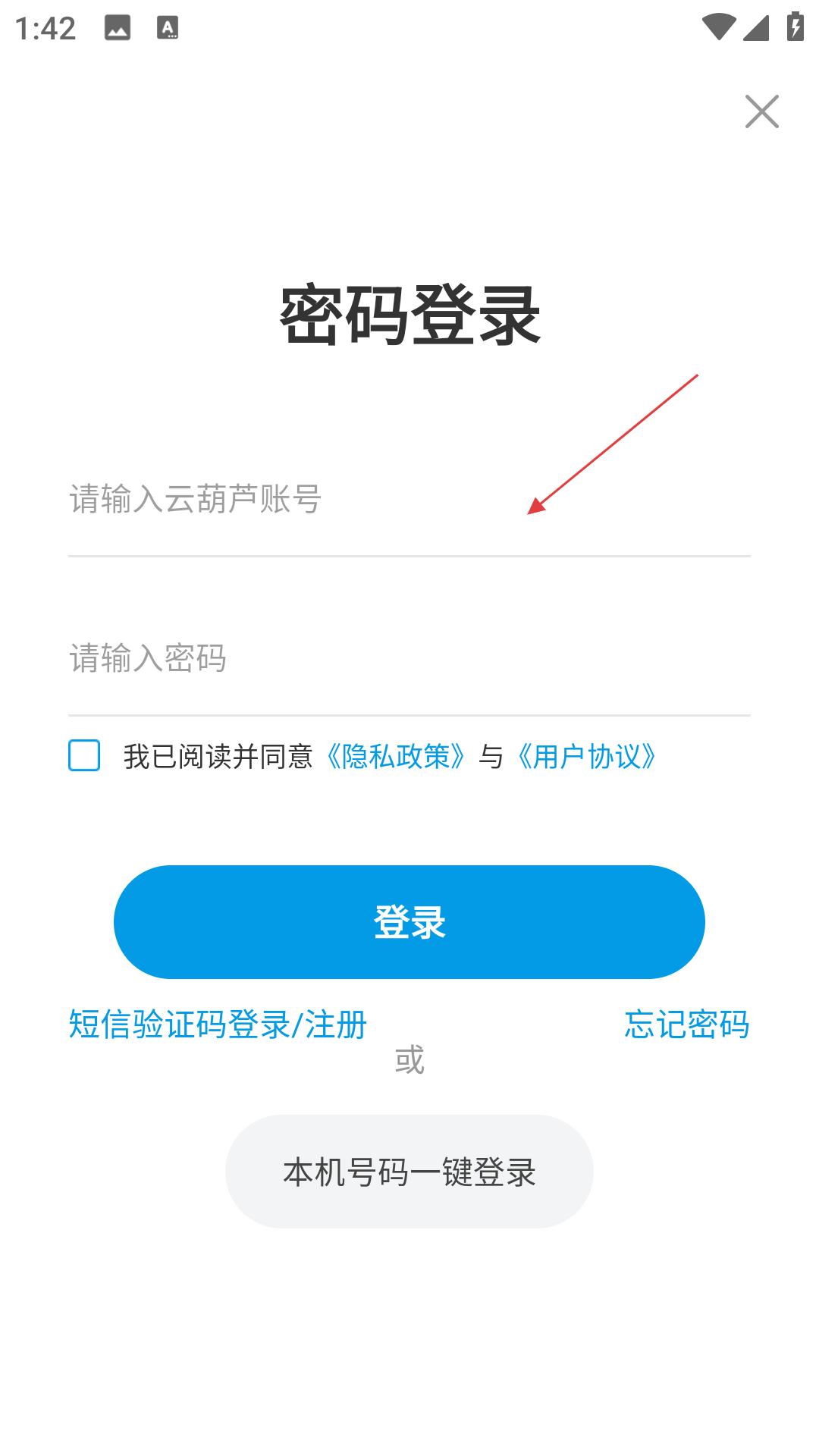819x1456 pixels.
Task: Open the 《隐私政策》 link
Action: tap(395, 756)
